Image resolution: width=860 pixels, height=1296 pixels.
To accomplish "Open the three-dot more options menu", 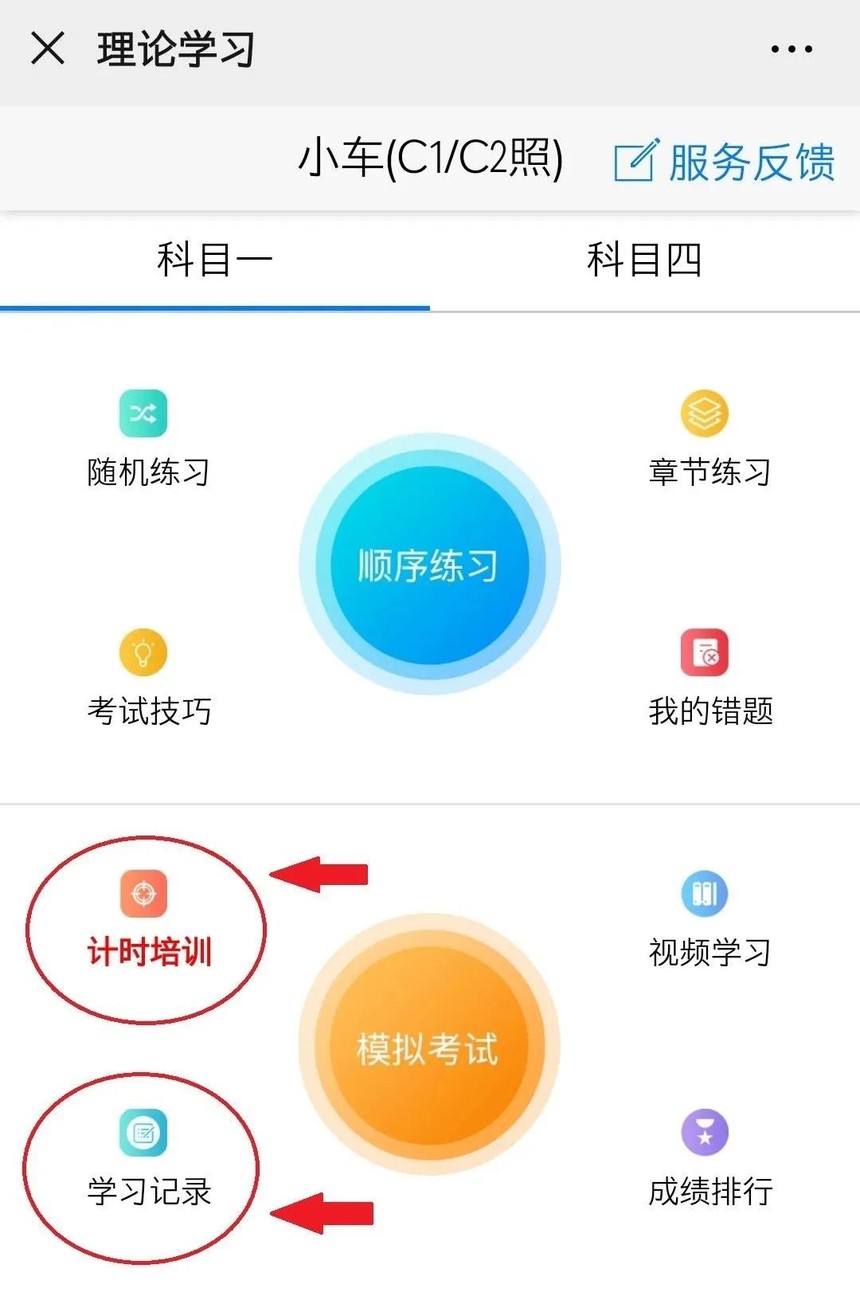I will coord(793,47).
